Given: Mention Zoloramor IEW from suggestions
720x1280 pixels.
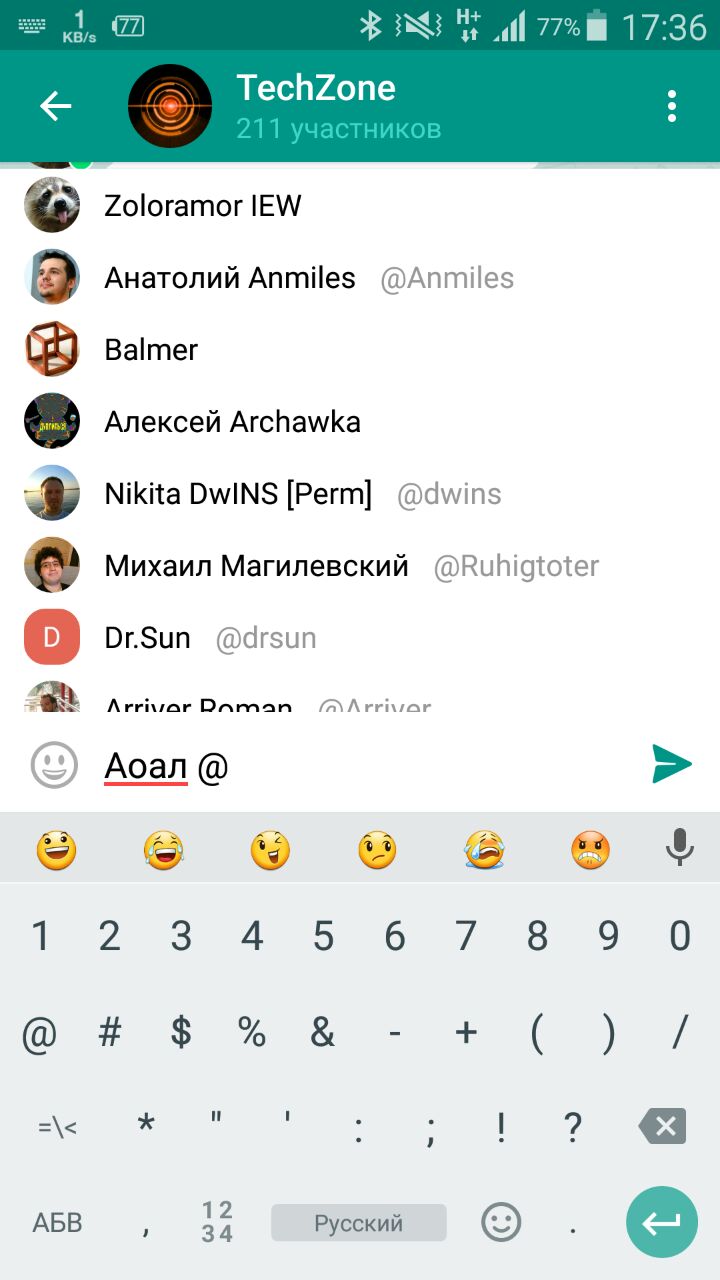Looking at the screenshot, I should [202, 206].
